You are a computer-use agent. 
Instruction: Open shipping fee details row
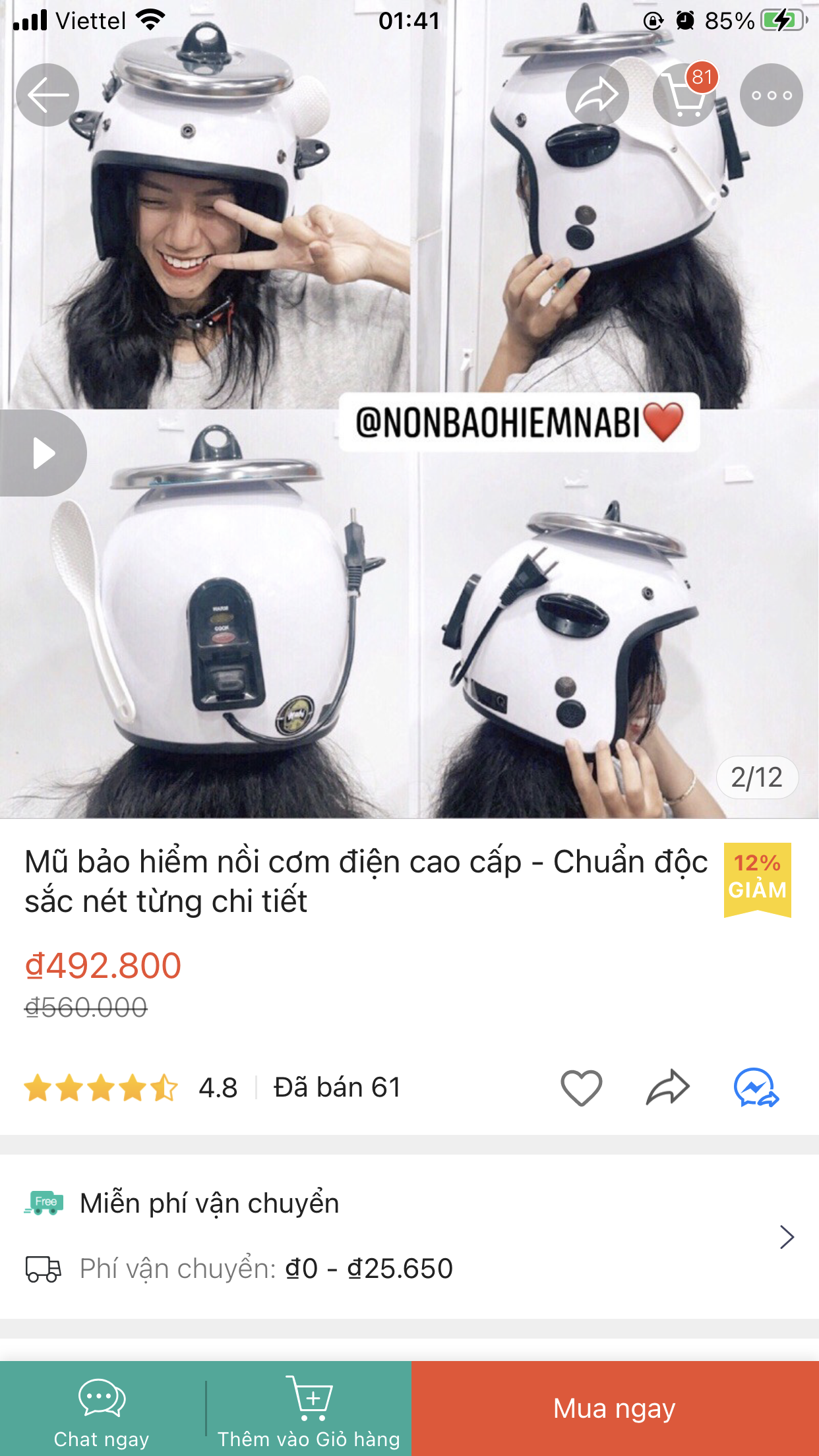click(409, 1236)
